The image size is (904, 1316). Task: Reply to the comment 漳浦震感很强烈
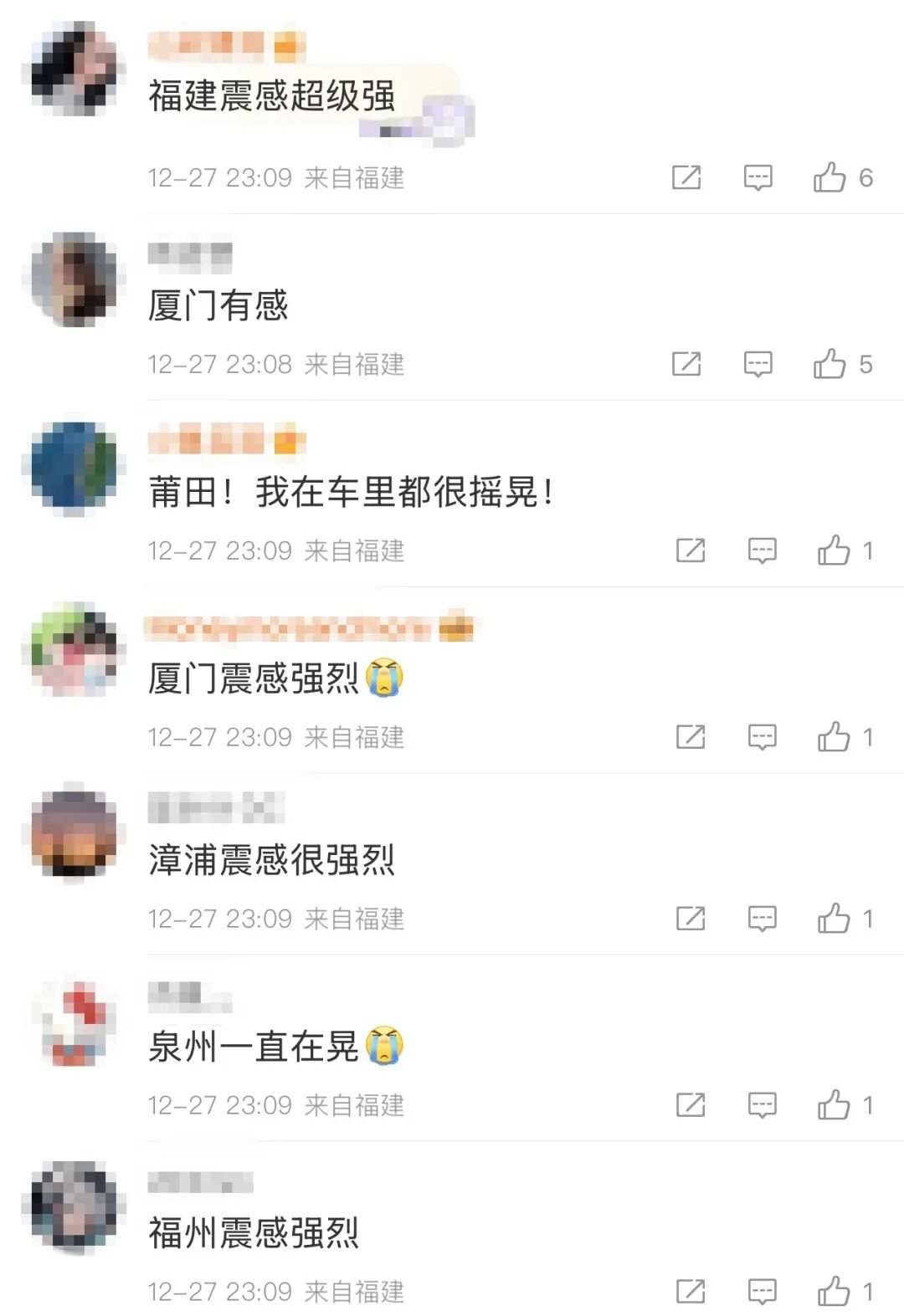763,919
